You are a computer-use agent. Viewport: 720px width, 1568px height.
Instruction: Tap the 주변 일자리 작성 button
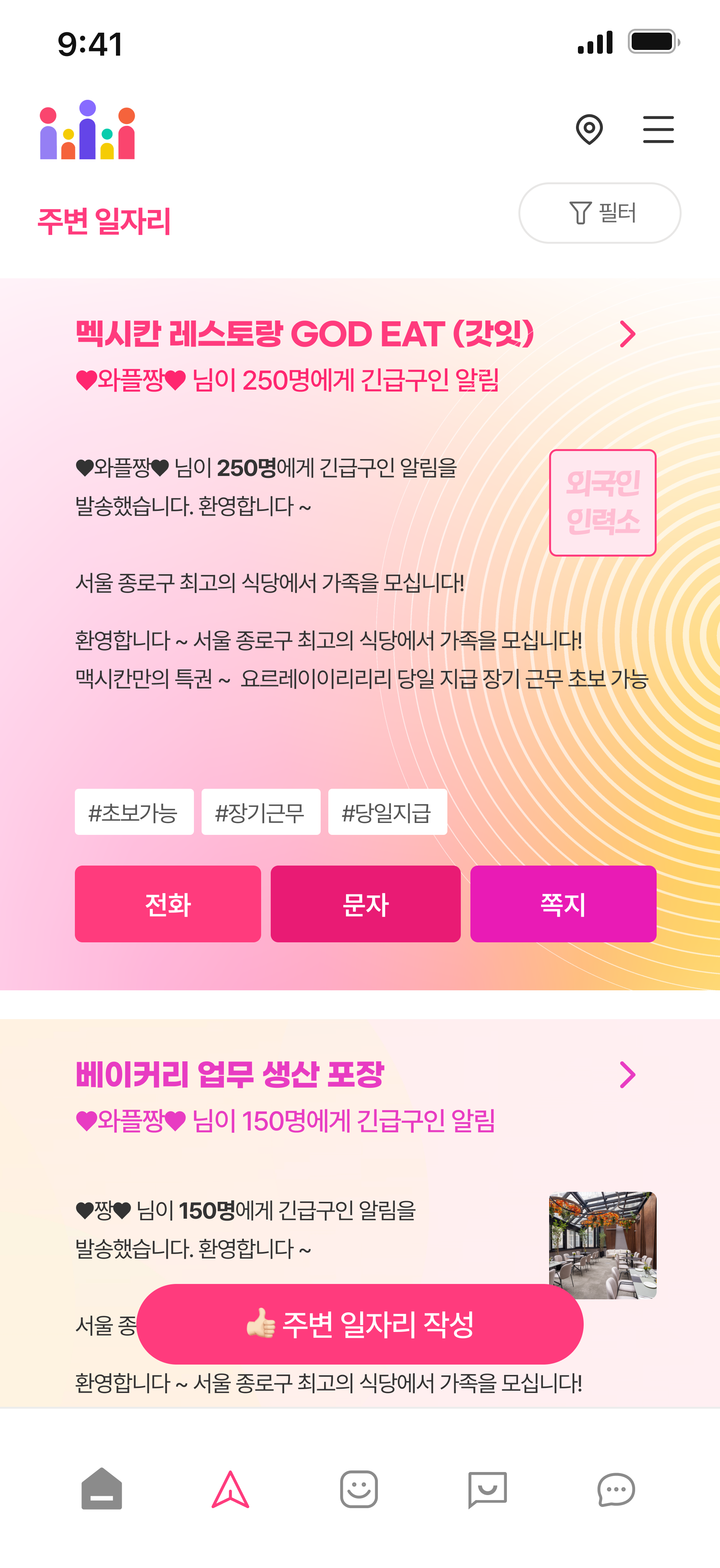tap(359, 1324)
